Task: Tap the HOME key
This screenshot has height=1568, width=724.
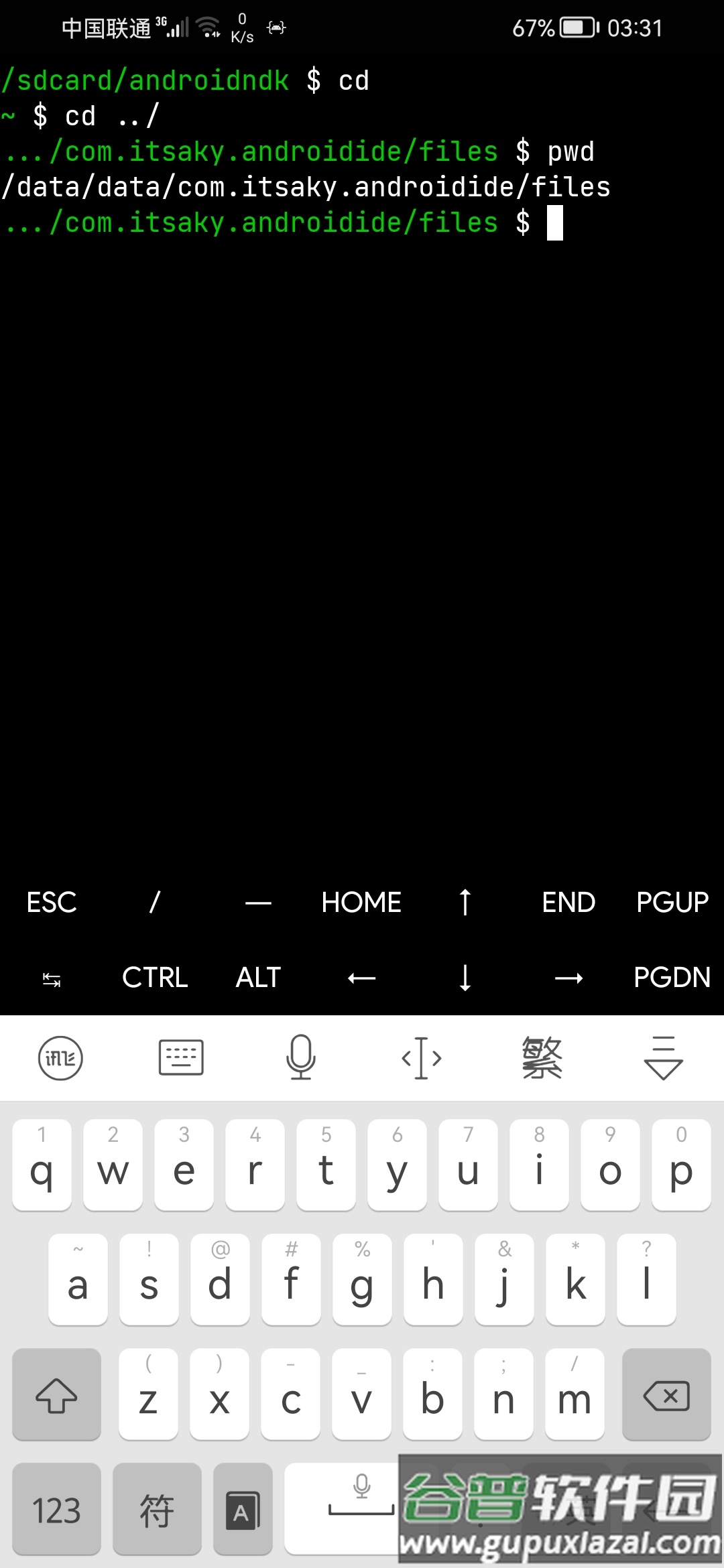Action: (361, 902)
